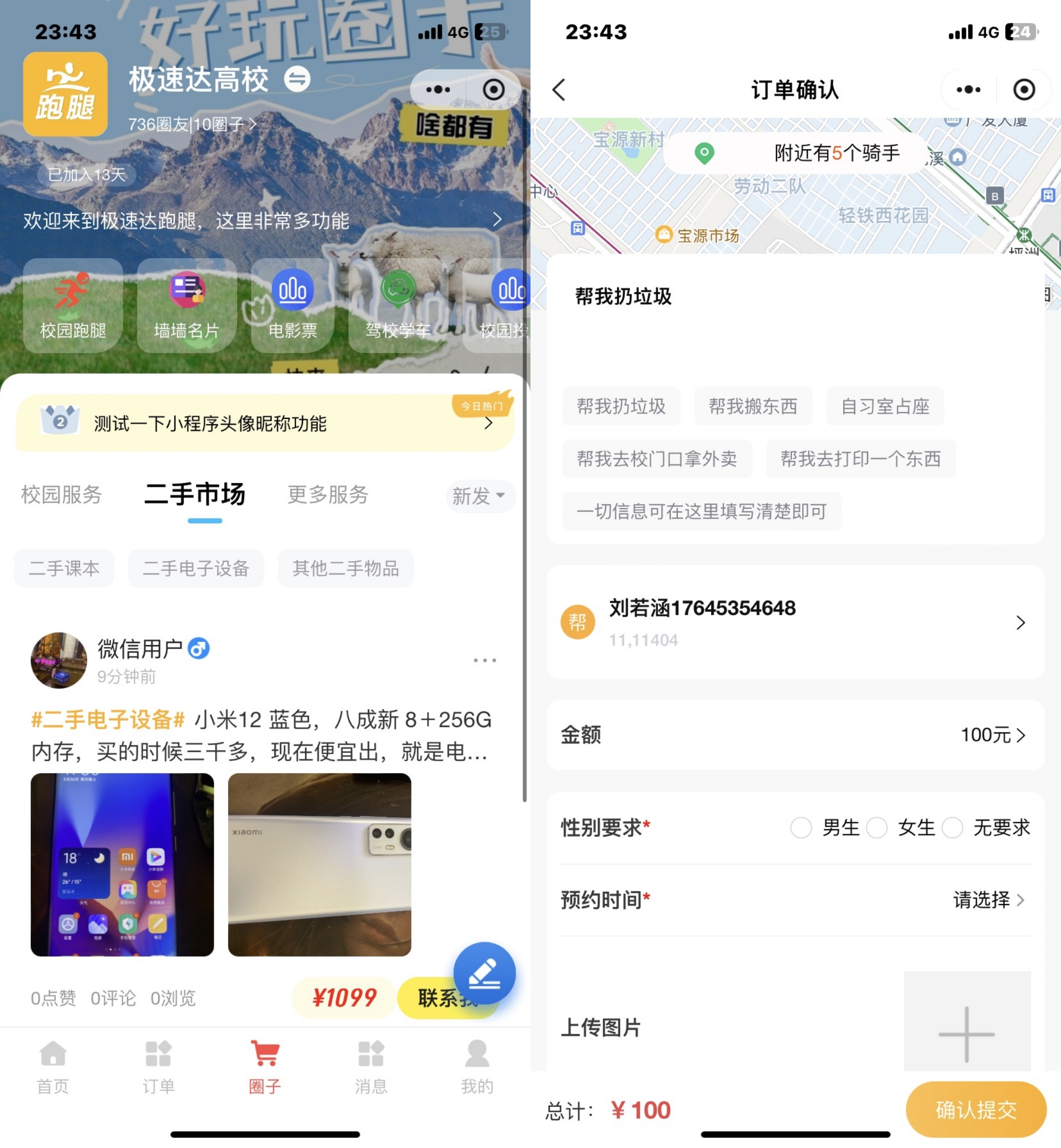Open the 校园跑腿 service

coord(73,305)
